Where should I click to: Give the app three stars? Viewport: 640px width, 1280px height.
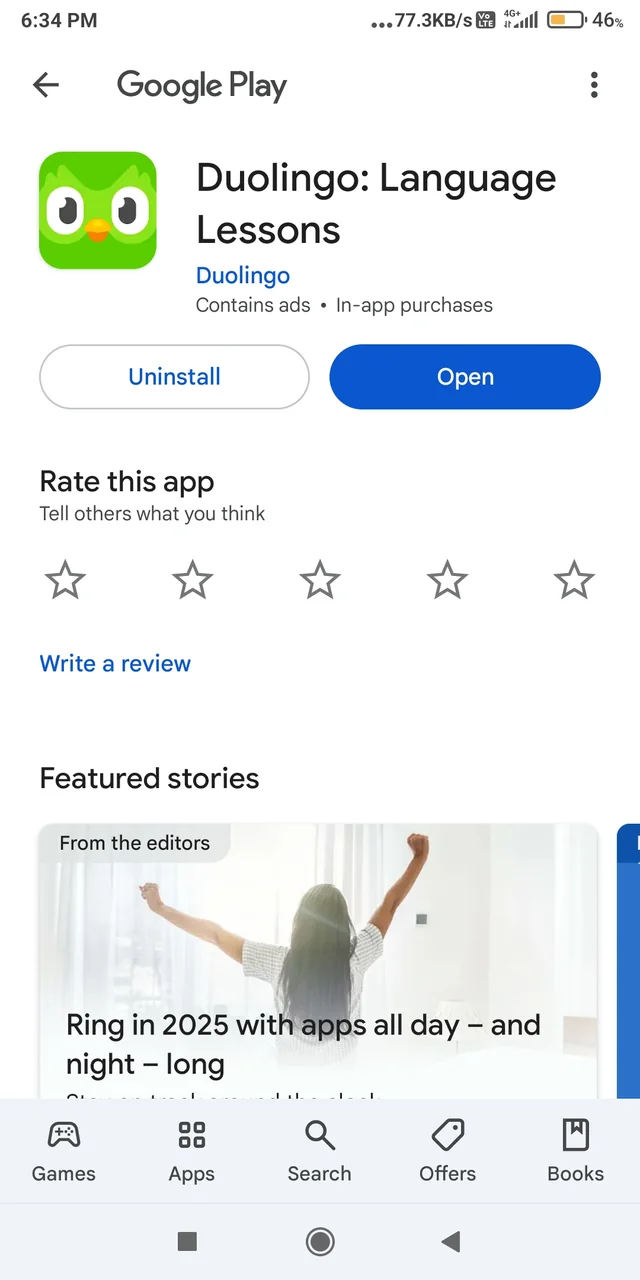click(320, 580)
